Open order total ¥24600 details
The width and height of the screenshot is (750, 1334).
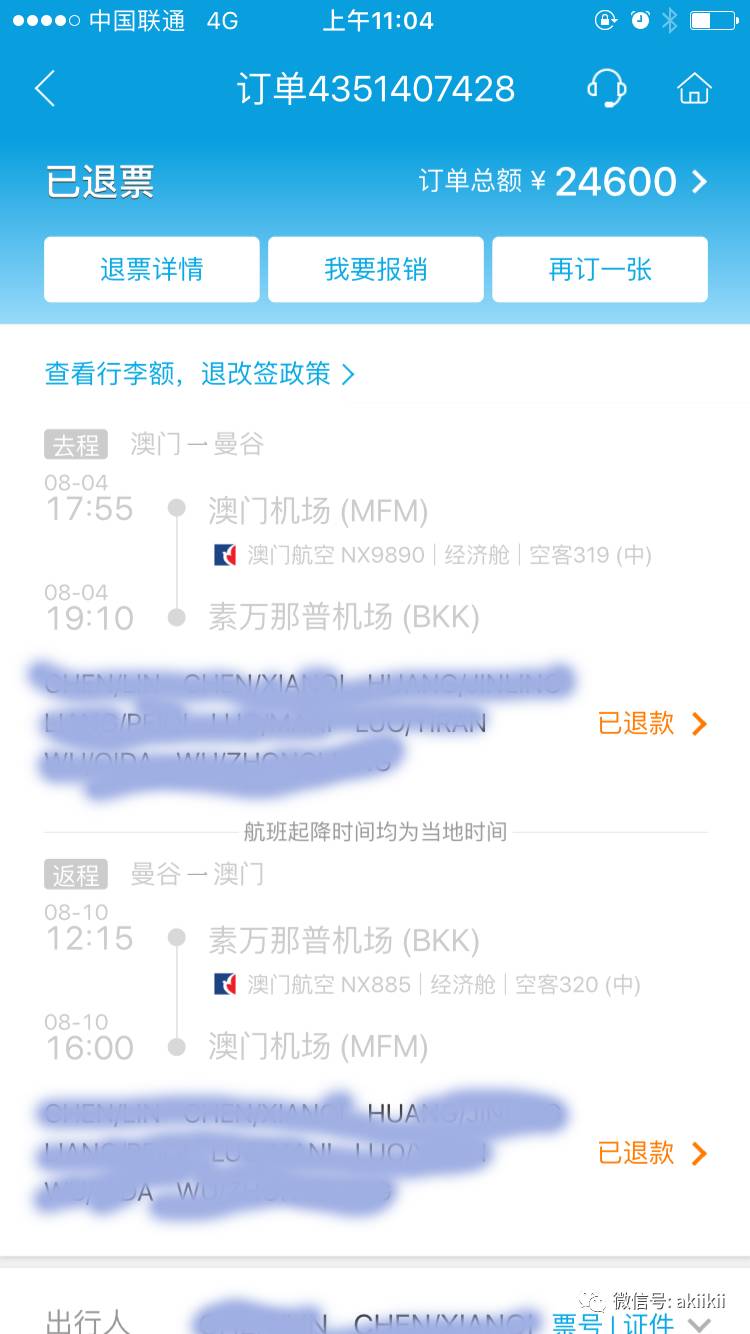point(564,182)
